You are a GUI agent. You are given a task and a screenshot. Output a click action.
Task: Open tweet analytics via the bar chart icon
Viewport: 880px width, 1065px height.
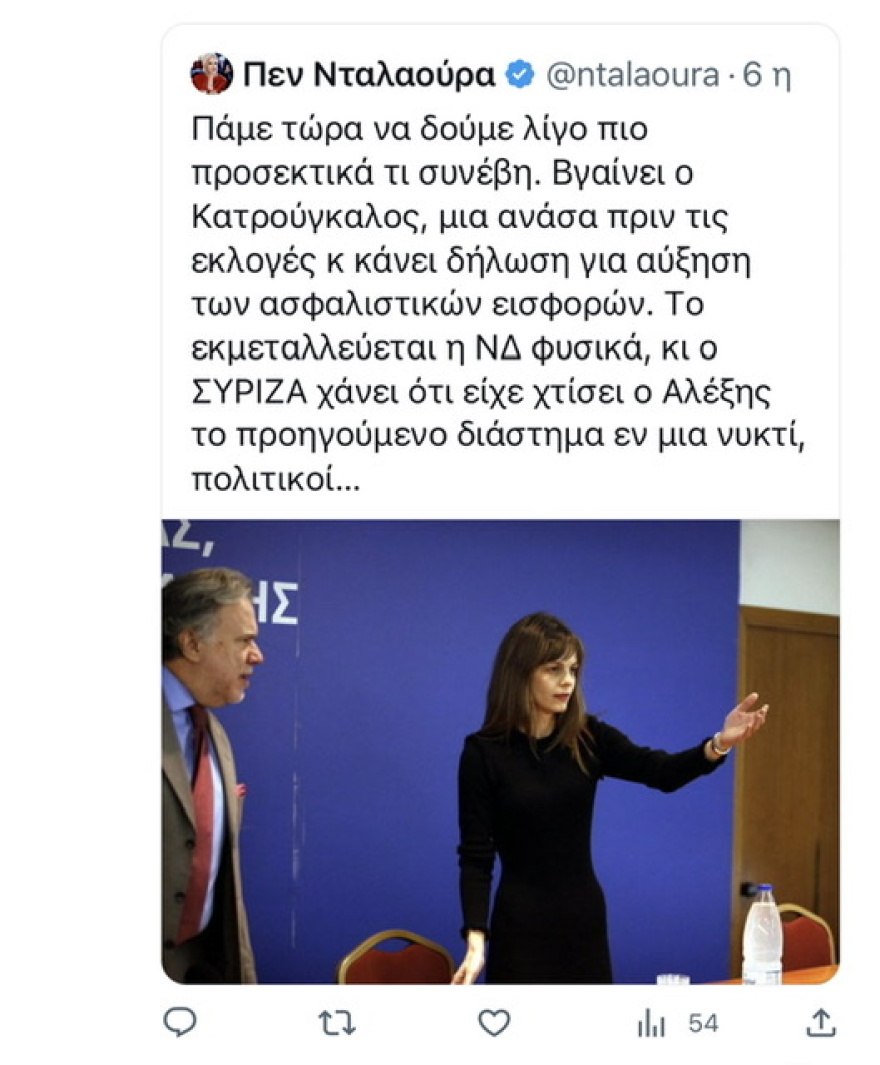tap(651, 1023)
